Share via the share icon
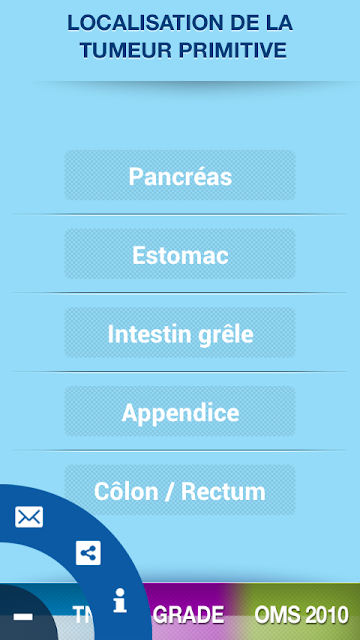The image size is (360, 640). click(88, 553)
